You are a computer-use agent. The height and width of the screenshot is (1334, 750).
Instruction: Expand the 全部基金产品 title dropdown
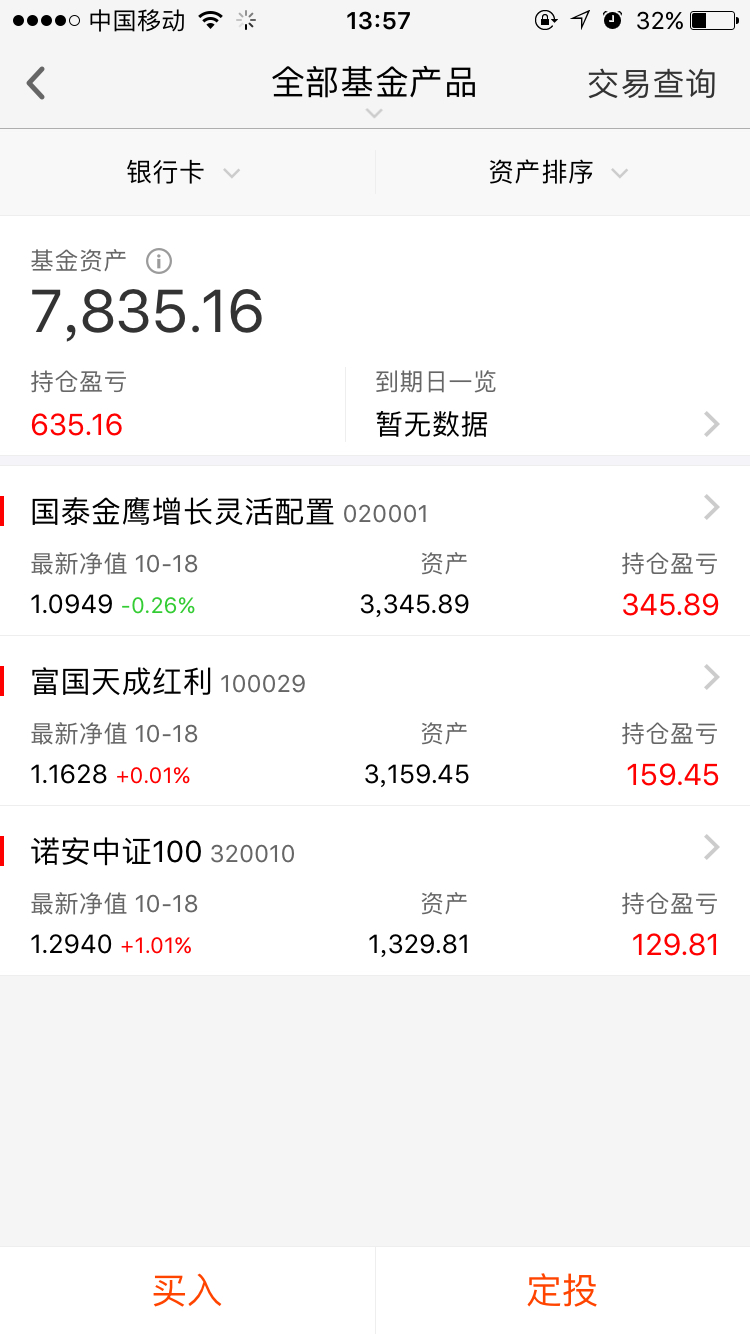tap(374, 90)
